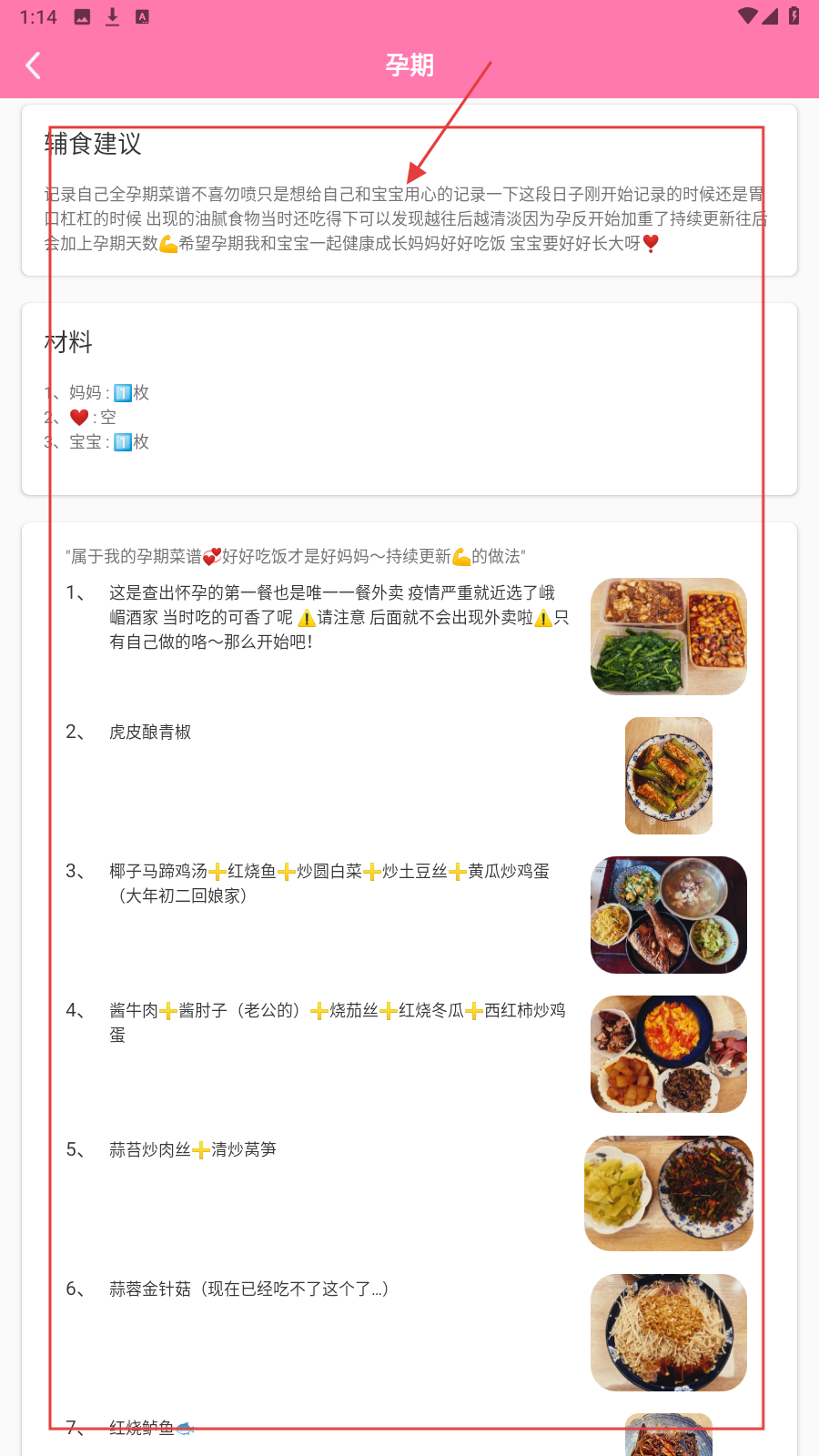The height and width of the screenshot is (1456, 819).
Task: Open the 蒜蓉金针菇 dish image
Action: pos(668,1332)
